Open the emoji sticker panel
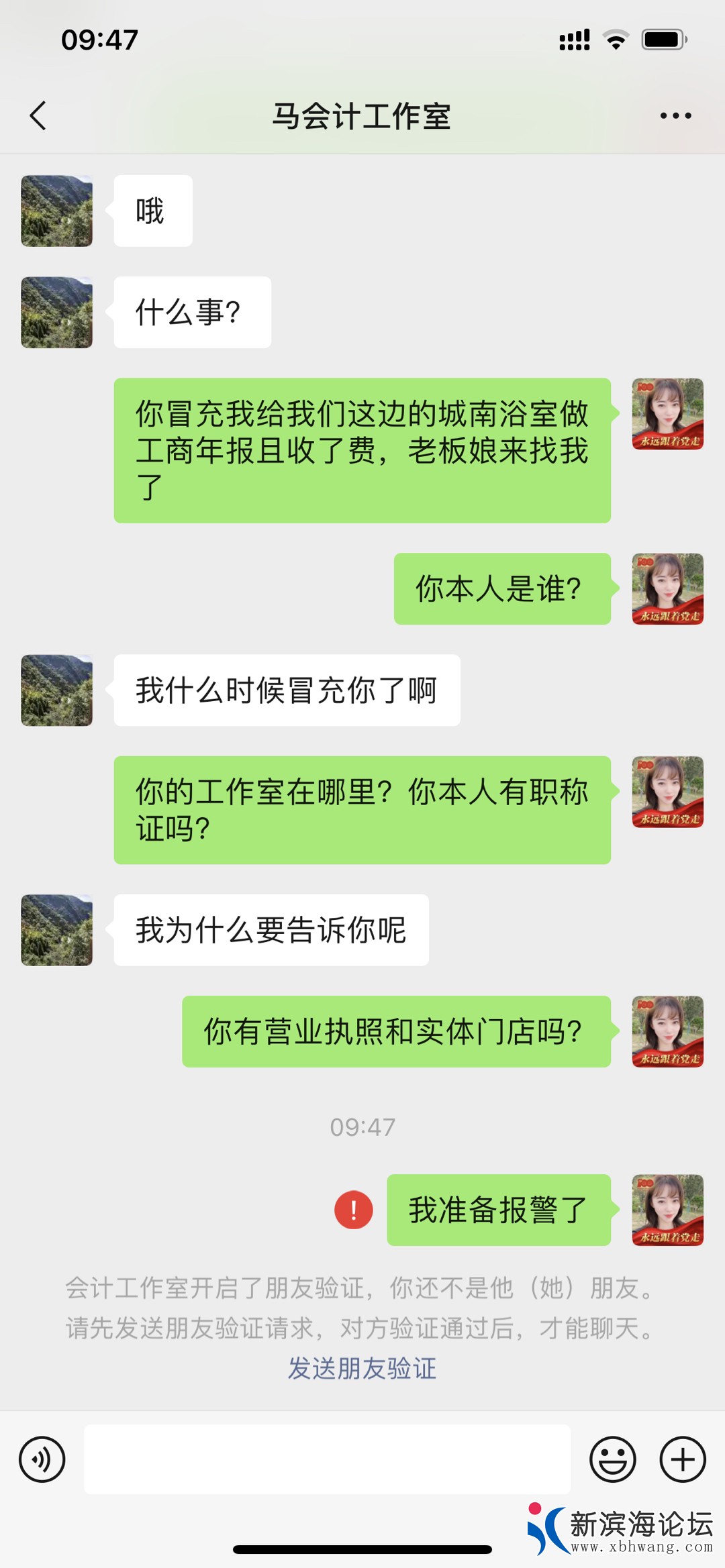The width and height of the screenshot is (725, 1568). point(612,1459)
